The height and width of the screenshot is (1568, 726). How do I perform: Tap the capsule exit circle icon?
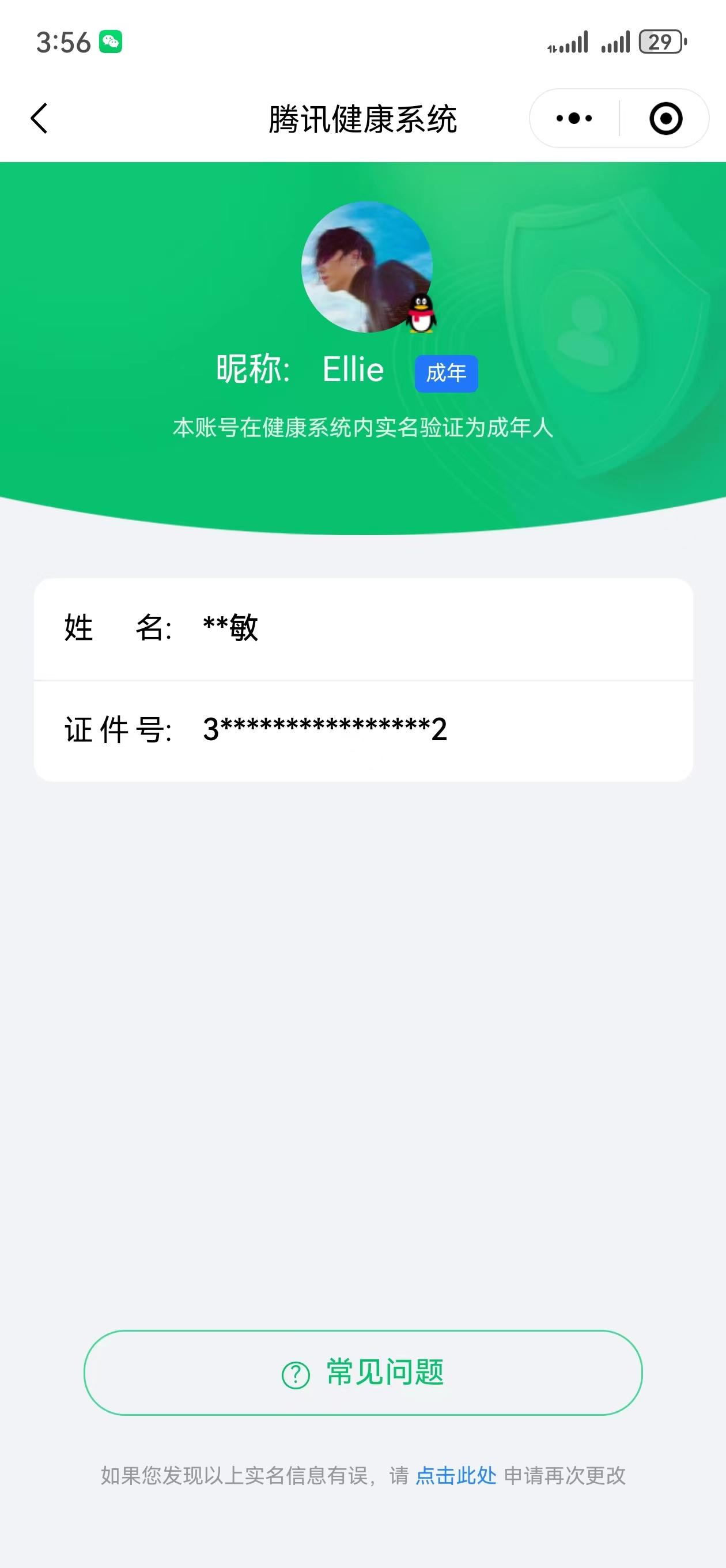[664, 119]
